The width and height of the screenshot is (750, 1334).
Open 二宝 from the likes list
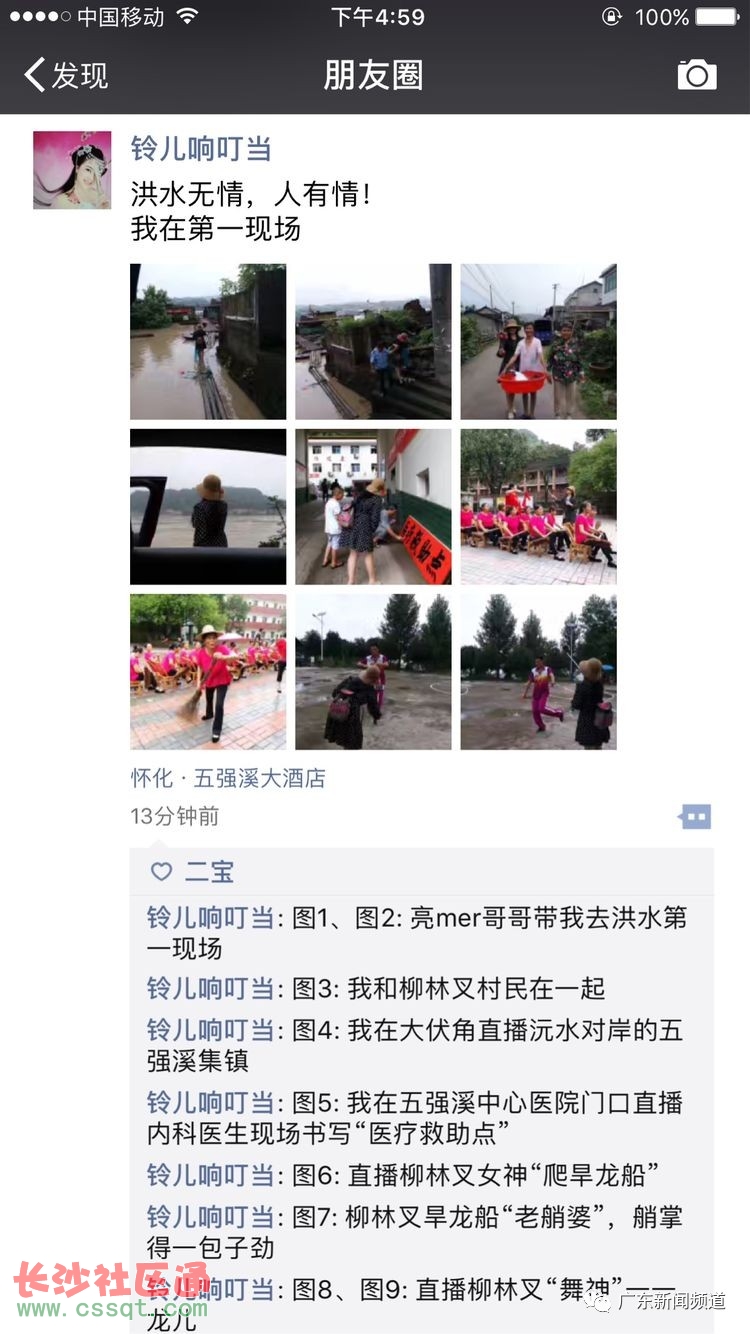point(208,872)
